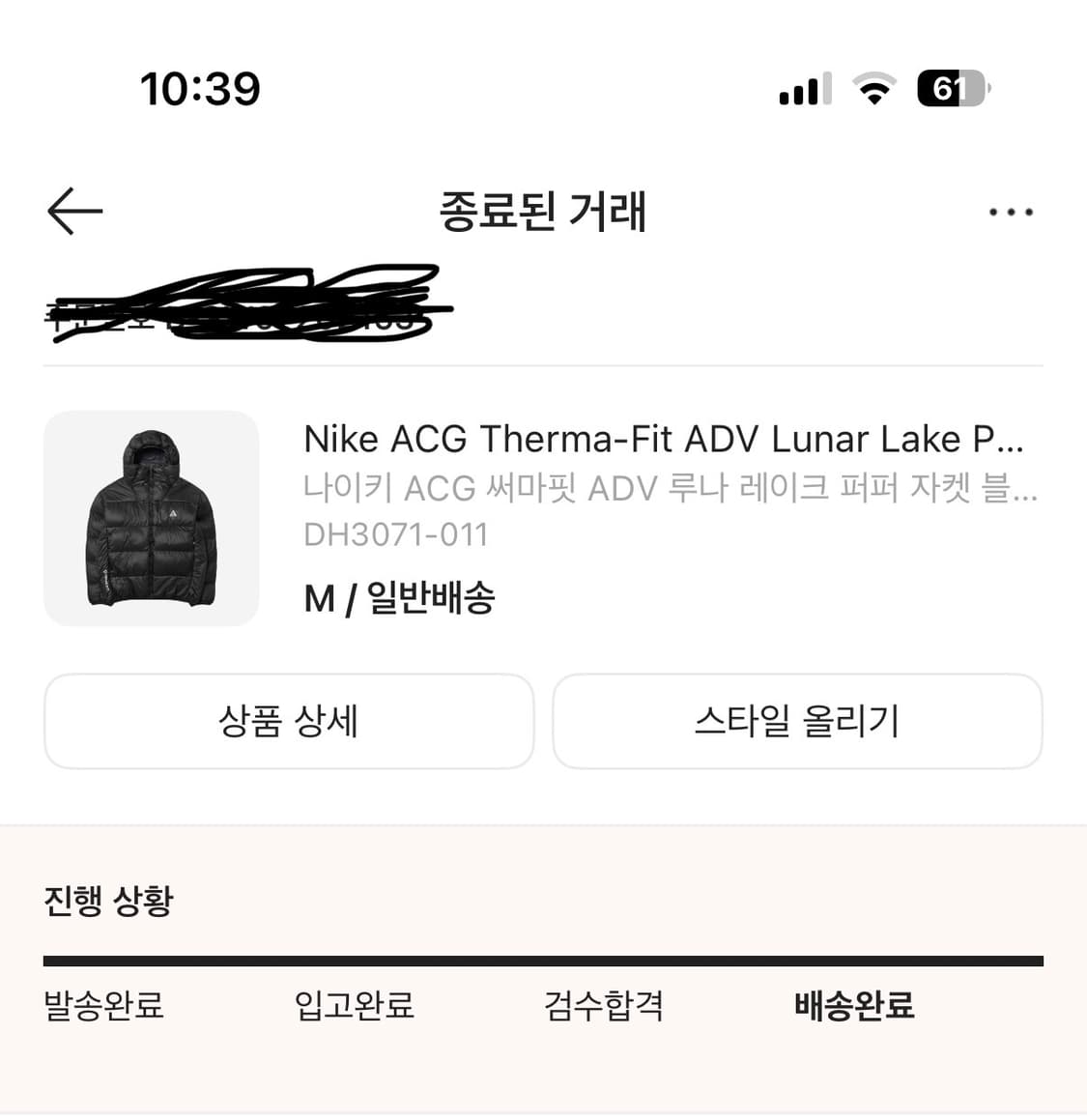Screen dimensions: 1087x1120
Task: Select the 입고완료 progress step
Action: (x=354, y=1006)
